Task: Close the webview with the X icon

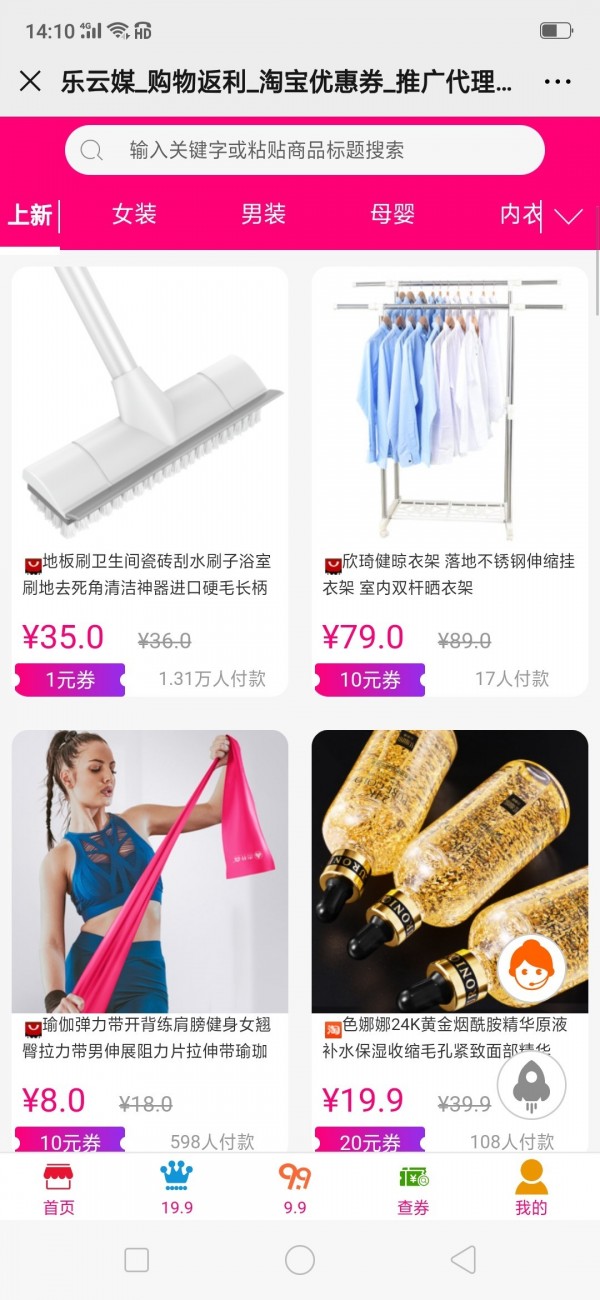Action: 30,82
